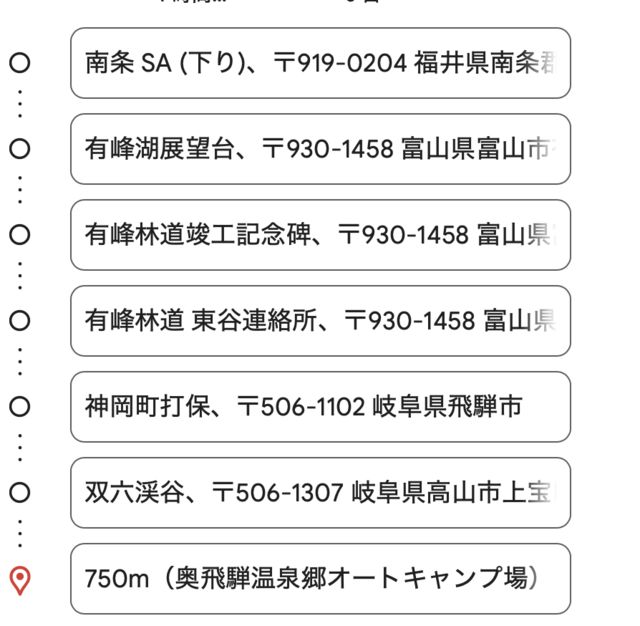Open the 有峰林道 東谷連絡所 stop field

coord(320,321)
